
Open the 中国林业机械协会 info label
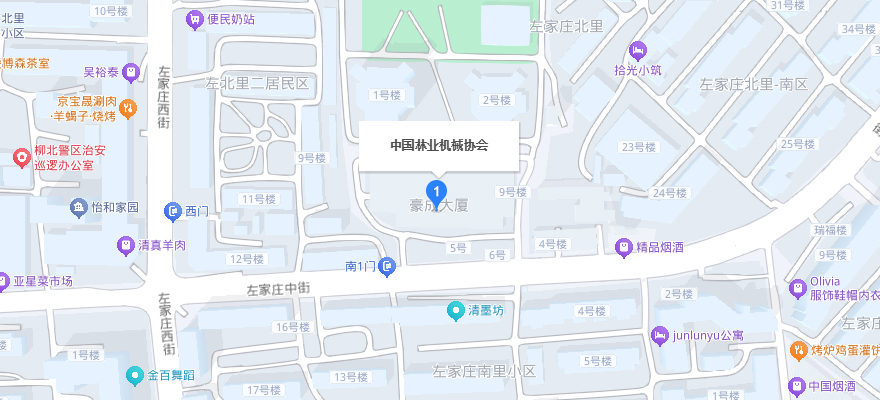pyautogui.click(x=439, y=145)
